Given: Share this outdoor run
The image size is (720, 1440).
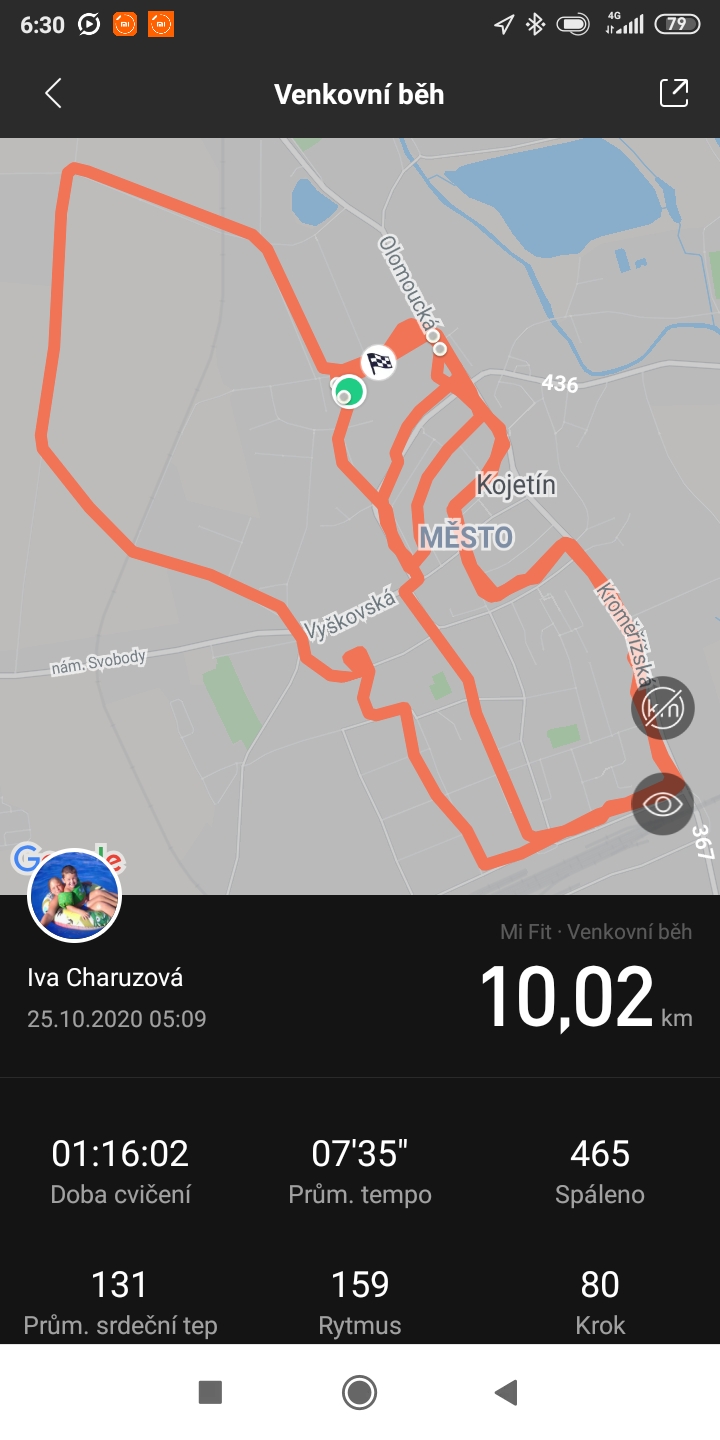Looking at the screenshot, I should [x=674, y=93].
